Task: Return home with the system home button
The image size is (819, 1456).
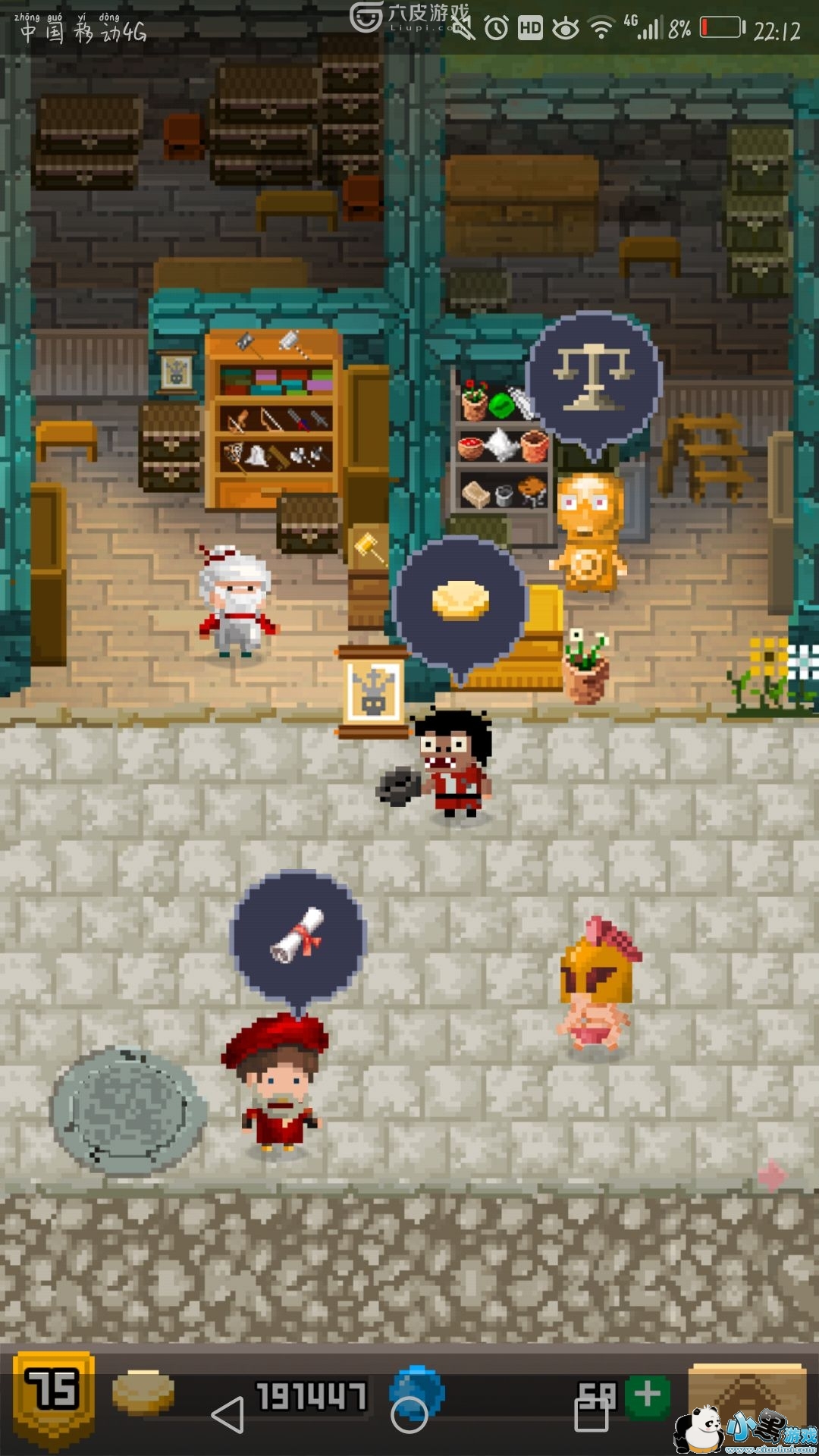Action: coord(409,1415)
